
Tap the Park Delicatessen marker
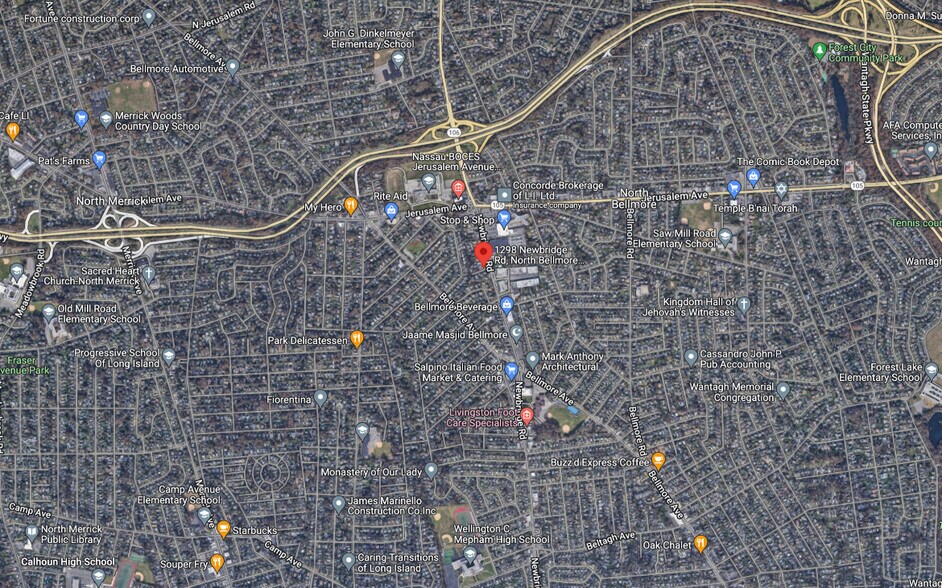click(x=356, y=339)
